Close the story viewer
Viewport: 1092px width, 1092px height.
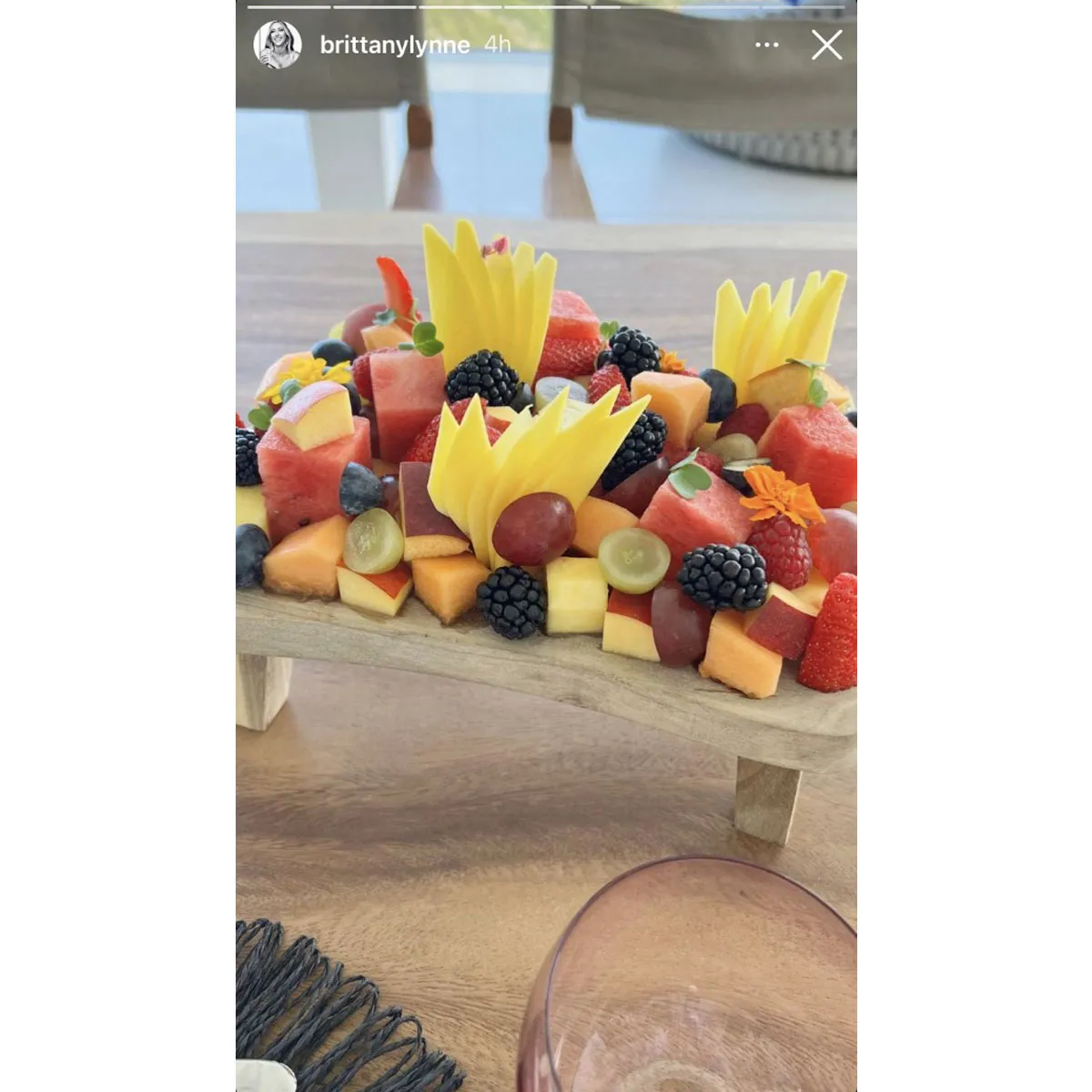pos(826,45)
